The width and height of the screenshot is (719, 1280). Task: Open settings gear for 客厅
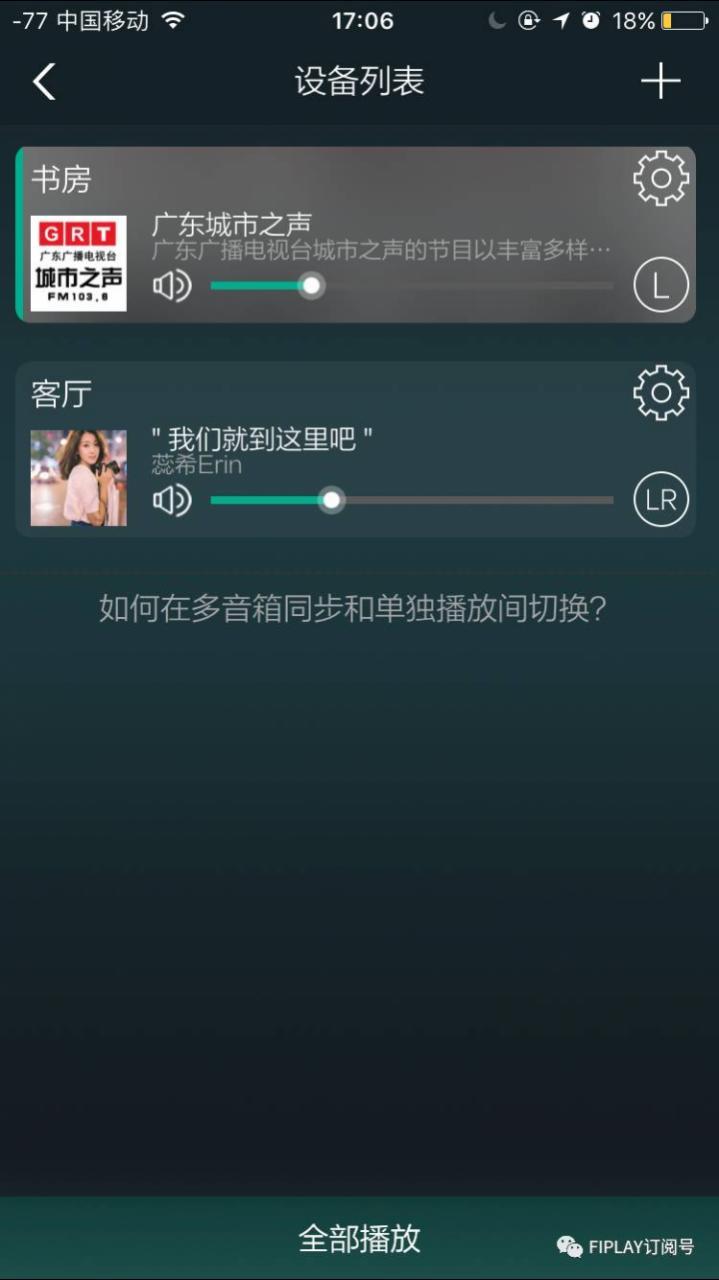click(x=661, y=394)
